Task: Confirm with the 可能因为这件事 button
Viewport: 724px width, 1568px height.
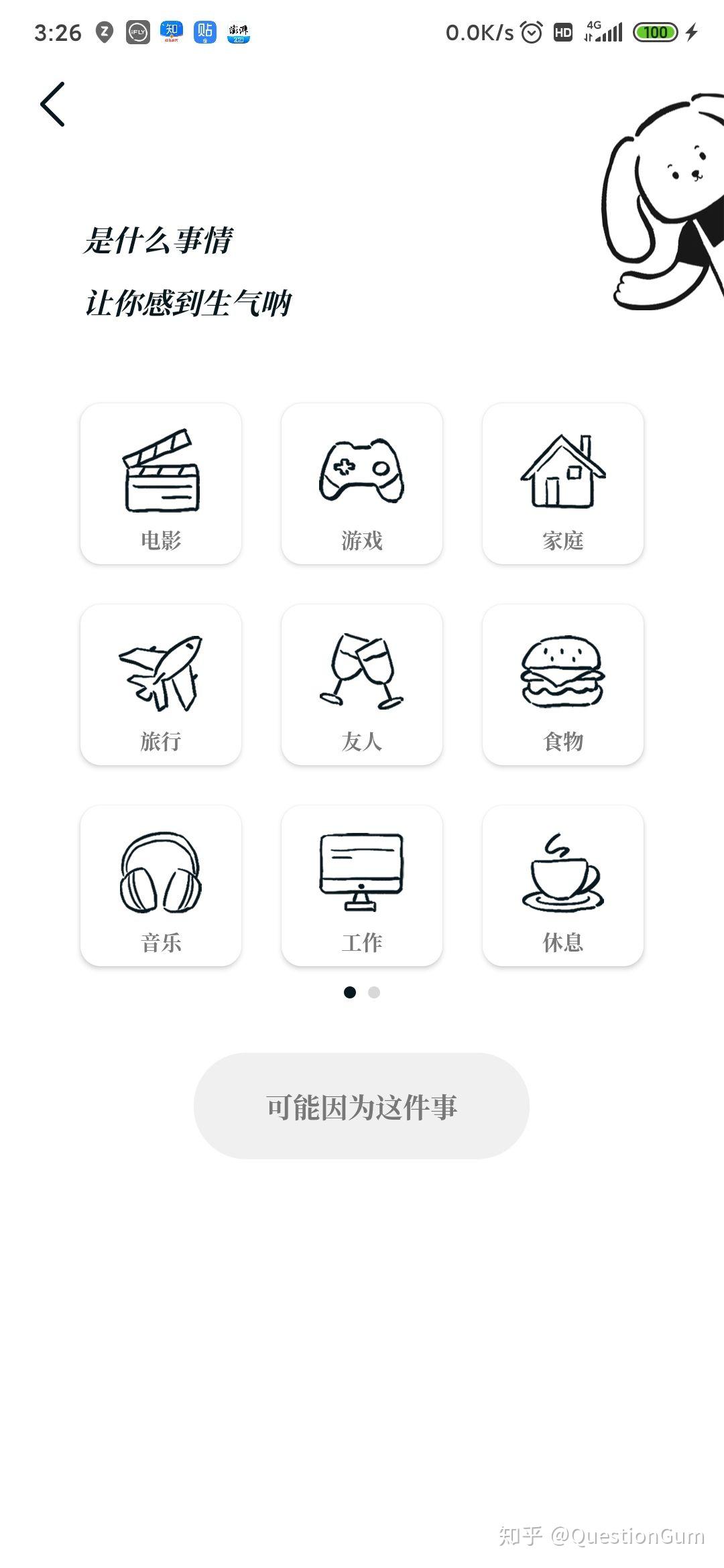Action: tap(361, 1106)
